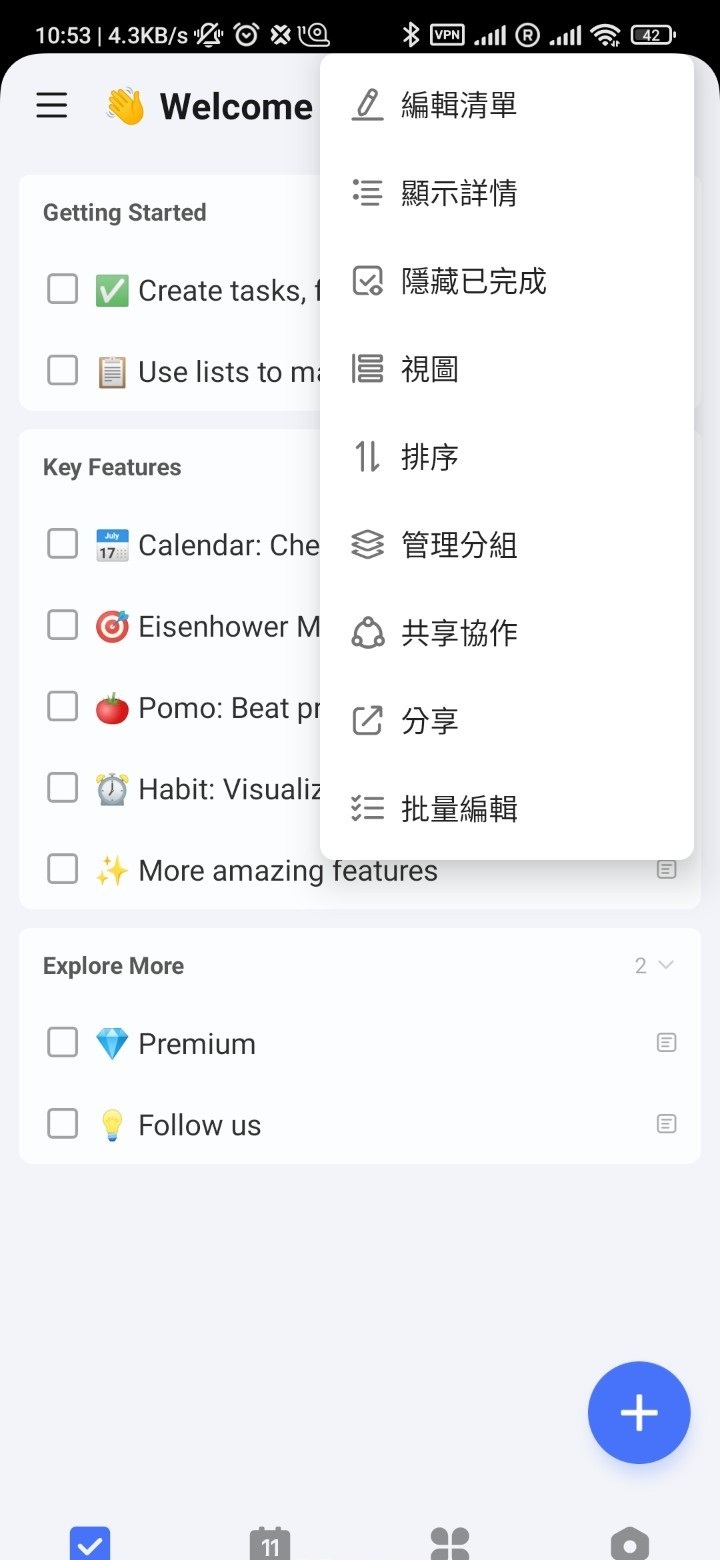Mark the Eisenhower Matrix task done

pyautogui.click(x=63, y=626)
